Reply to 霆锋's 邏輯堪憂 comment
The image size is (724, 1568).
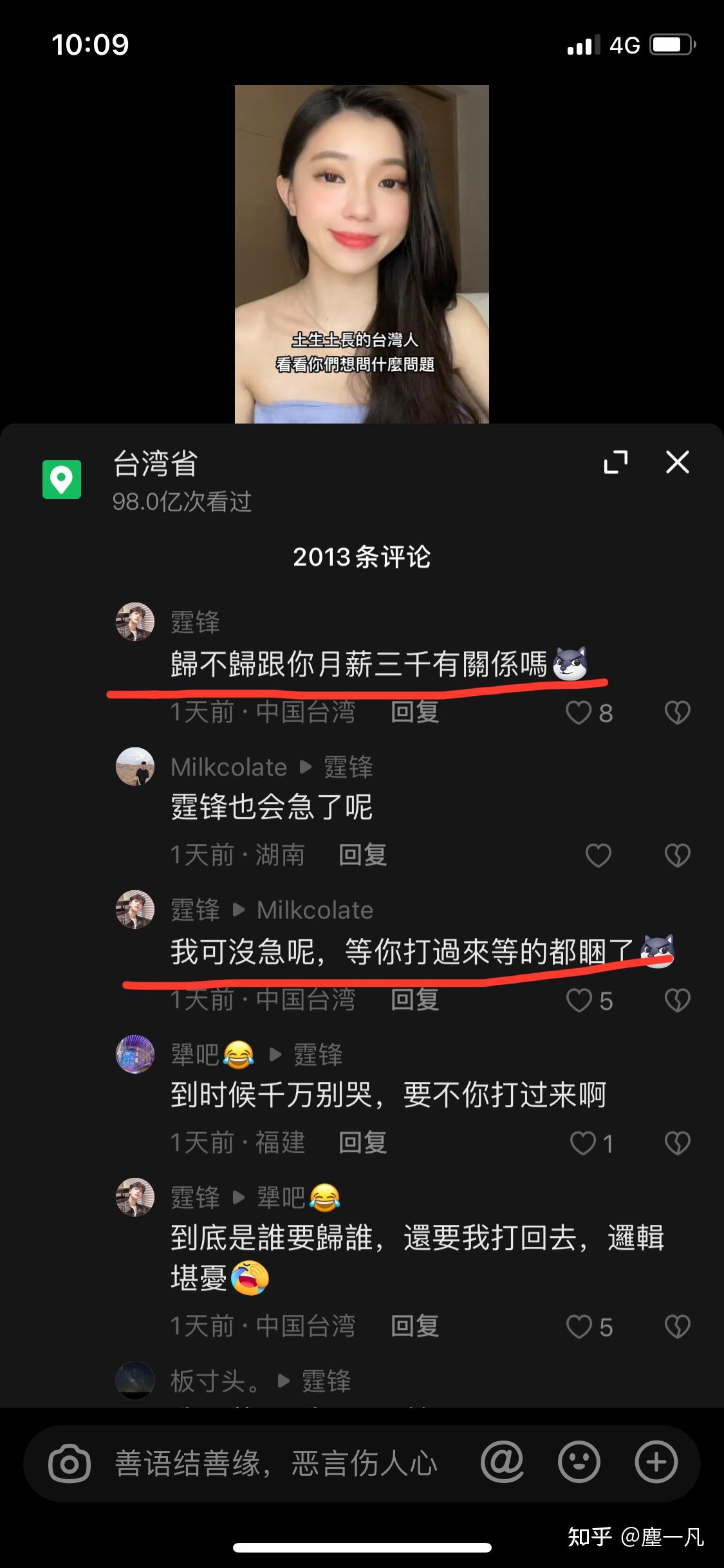click(x=415, y=1326)
